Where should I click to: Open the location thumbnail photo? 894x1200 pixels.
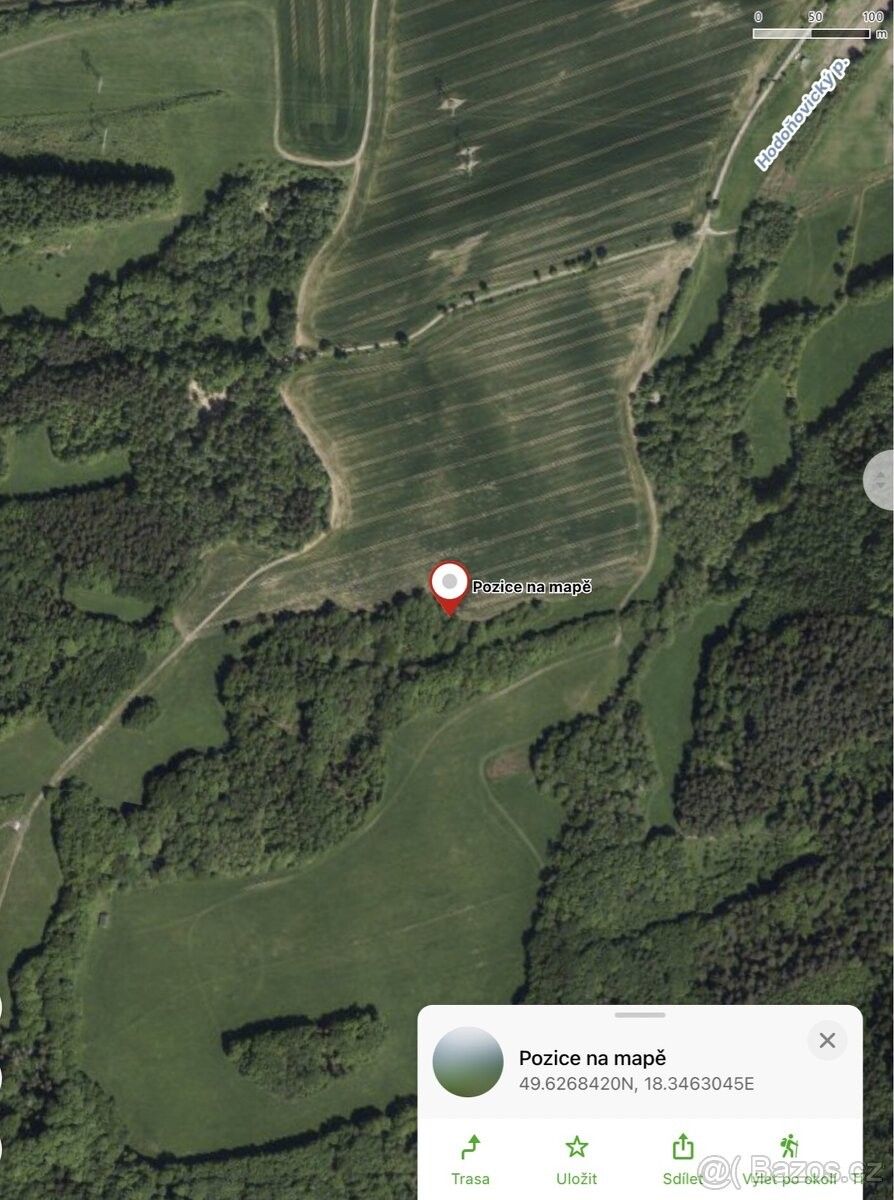pos(468,1062)
